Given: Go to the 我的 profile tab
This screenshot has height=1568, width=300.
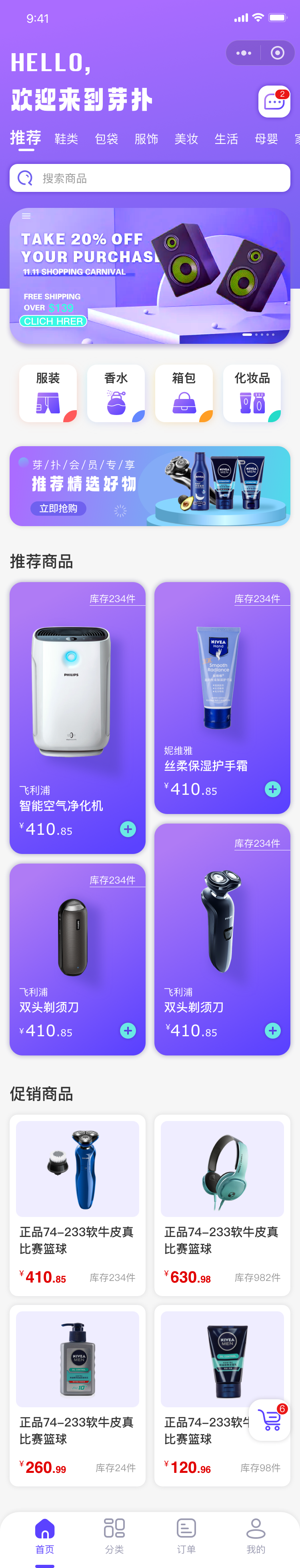Looking at the screenshot, I should 256,1534.
